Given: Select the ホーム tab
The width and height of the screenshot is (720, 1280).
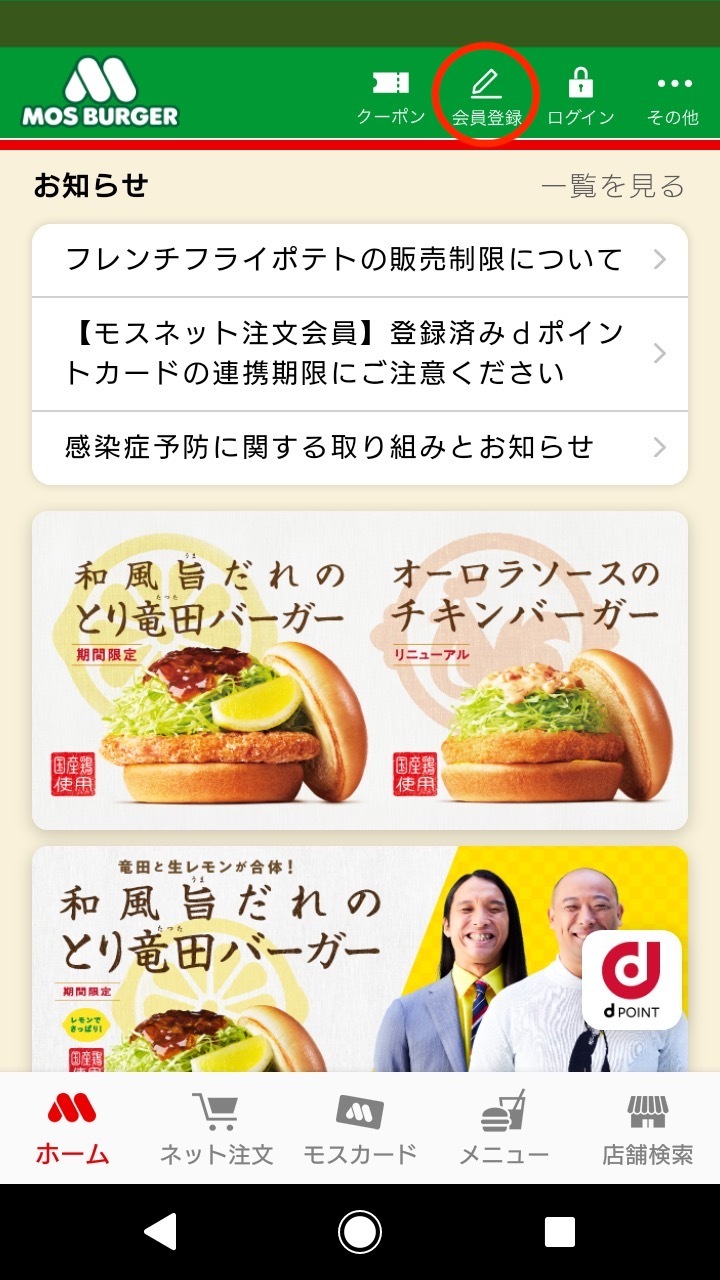Looking at the screenshot, I should tap(72, 1128).
